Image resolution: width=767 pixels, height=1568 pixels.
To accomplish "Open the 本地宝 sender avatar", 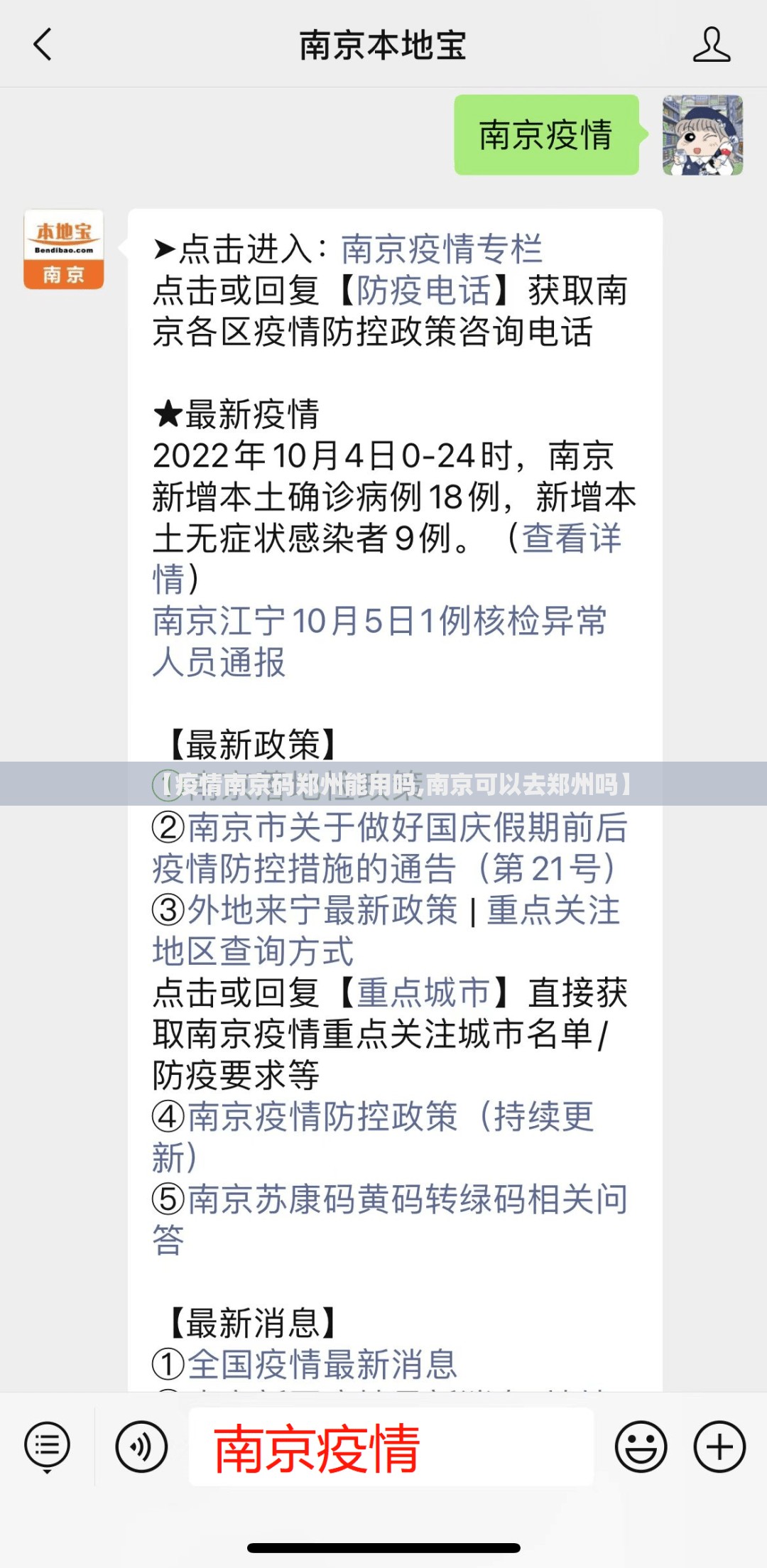I will click(x=64, y=249).
